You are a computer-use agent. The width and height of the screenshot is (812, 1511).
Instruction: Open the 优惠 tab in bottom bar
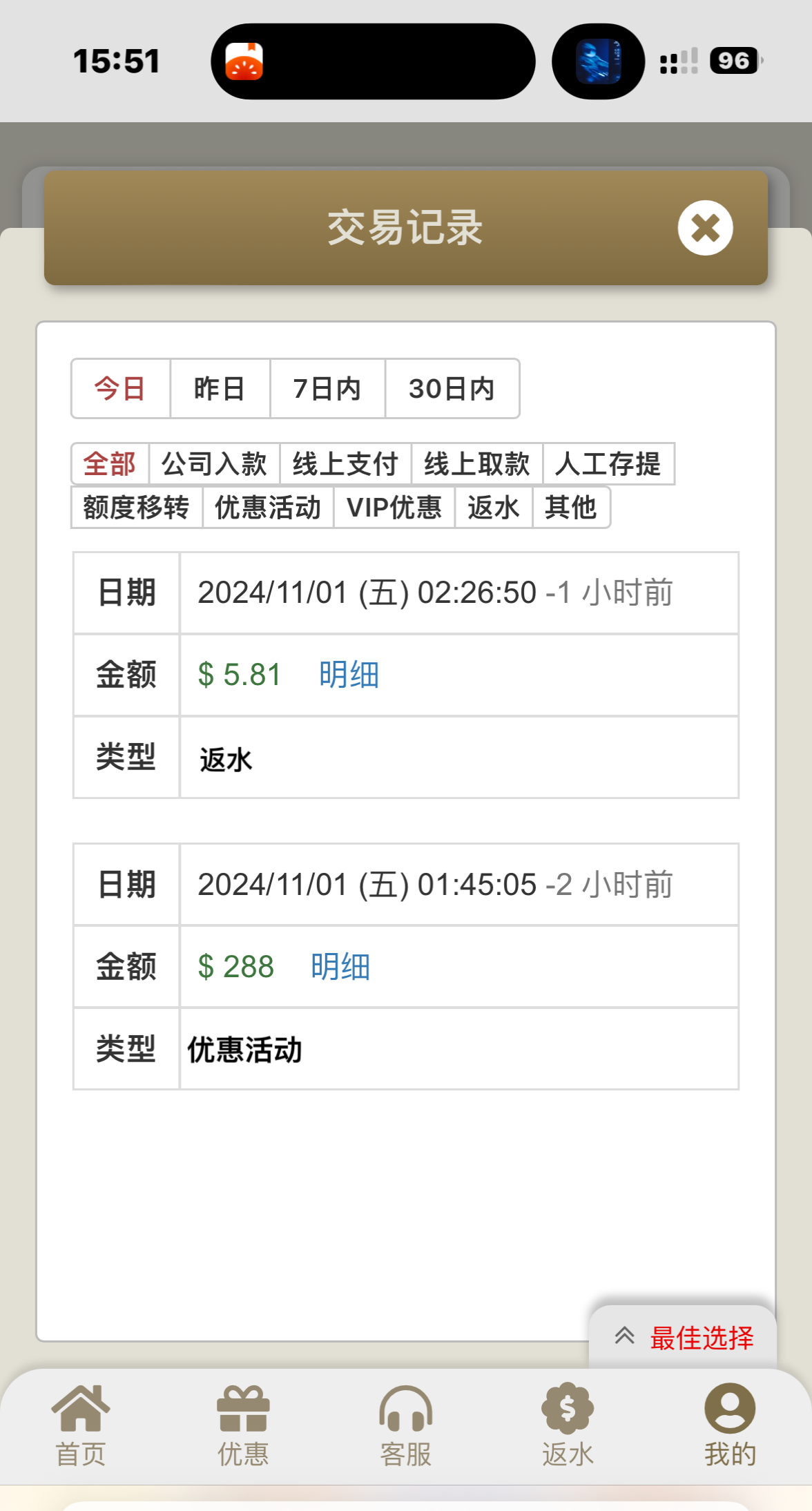(x=243, y=1425)
